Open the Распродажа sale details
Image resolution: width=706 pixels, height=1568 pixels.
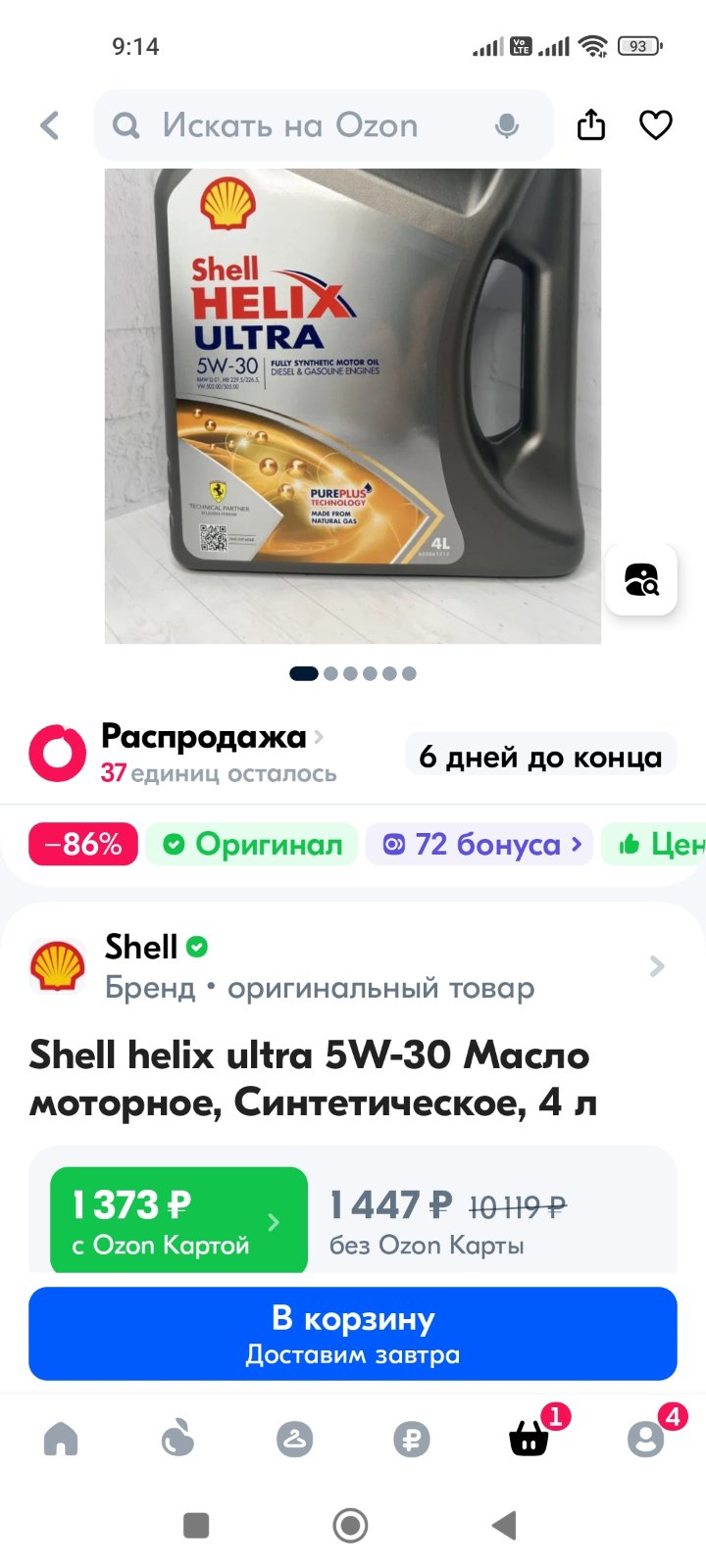click(204, 736)
